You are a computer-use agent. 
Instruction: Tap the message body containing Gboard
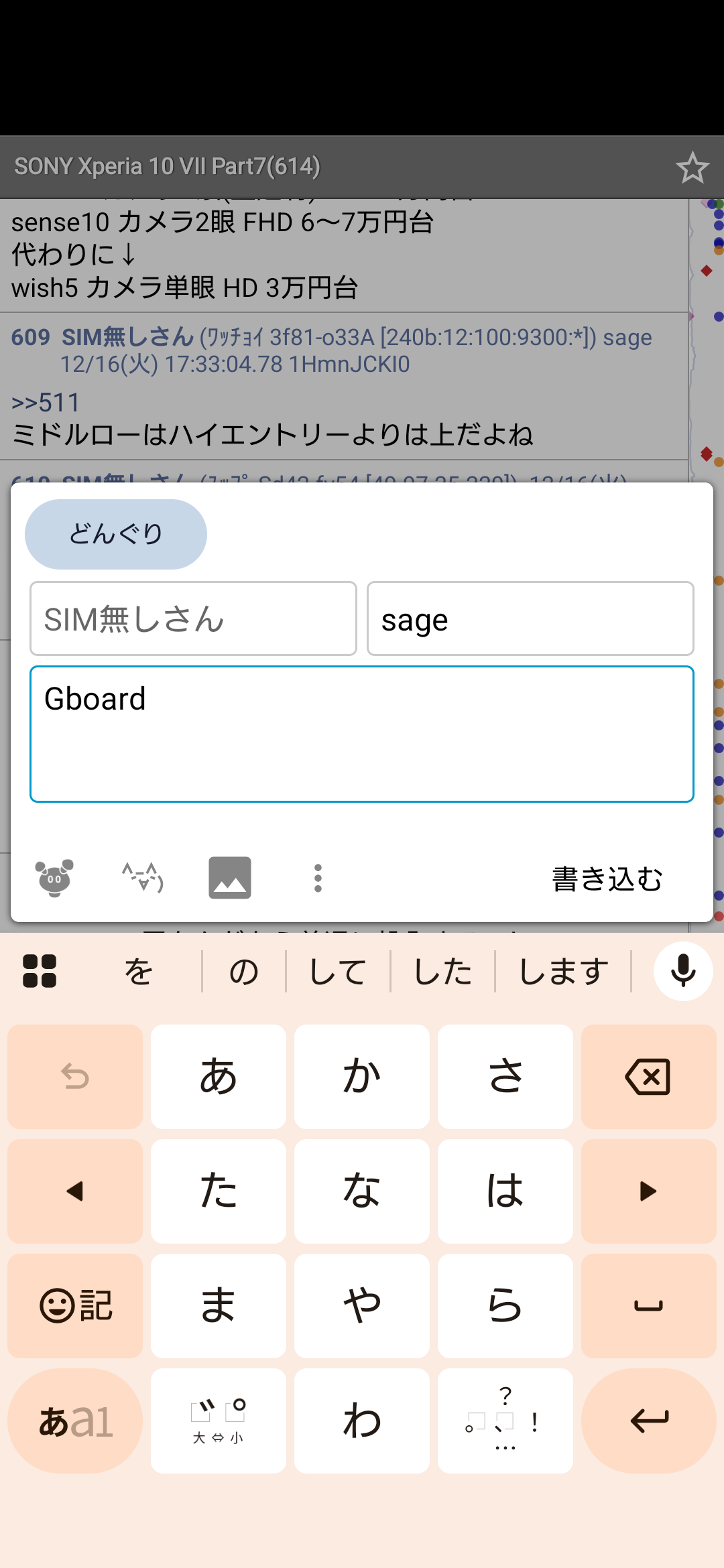coord(361,734)
